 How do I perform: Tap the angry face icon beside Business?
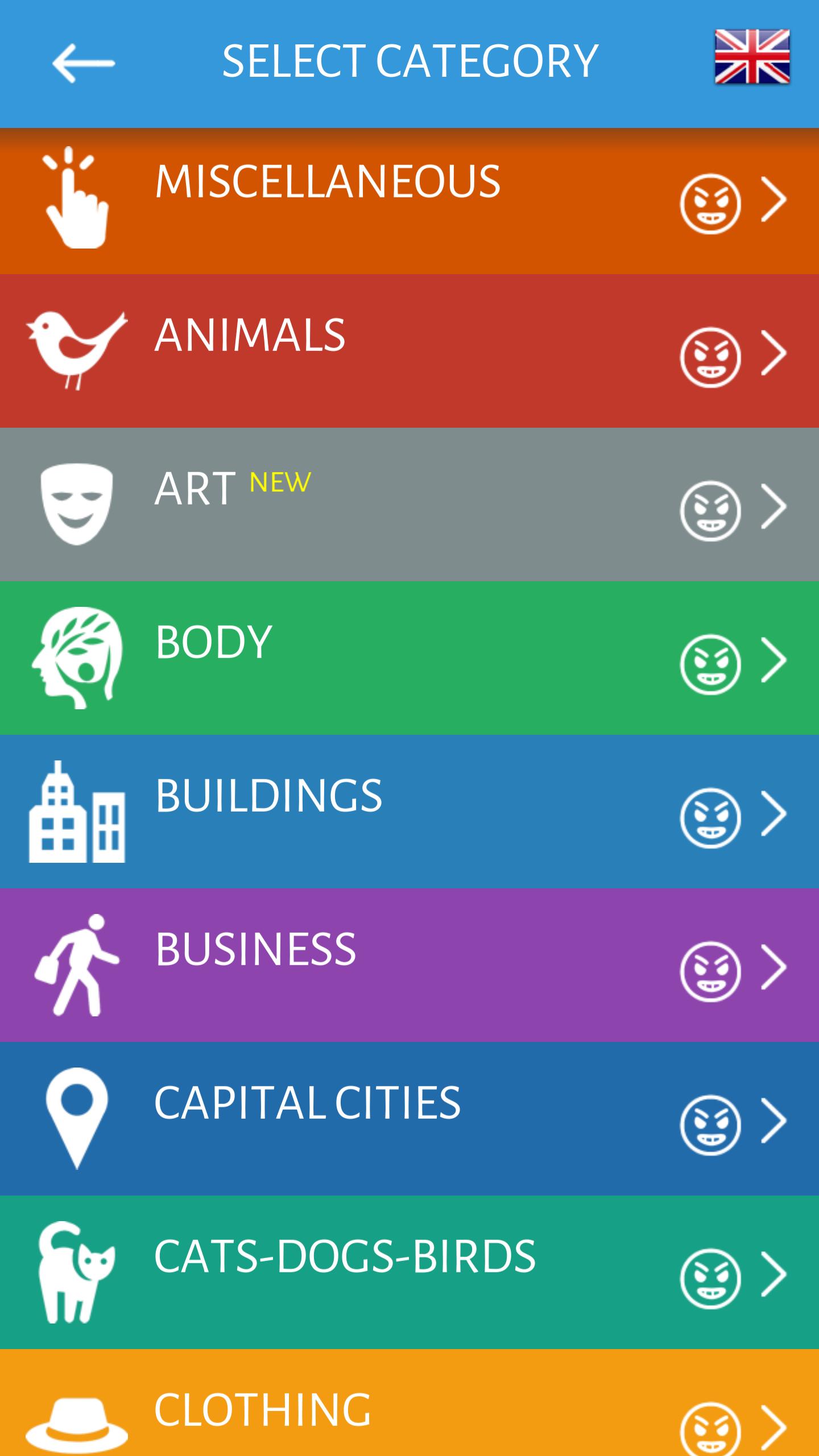pyautogui.click(x=710, y=971)
